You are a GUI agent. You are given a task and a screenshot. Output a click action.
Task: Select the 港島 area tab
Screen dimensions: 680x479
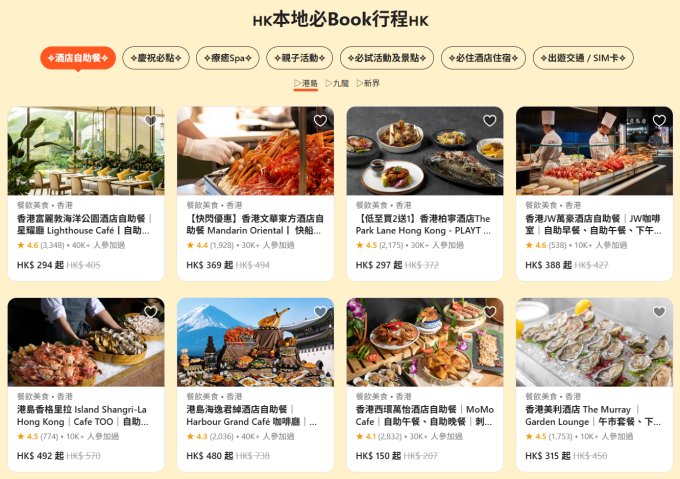pos(306,84)
